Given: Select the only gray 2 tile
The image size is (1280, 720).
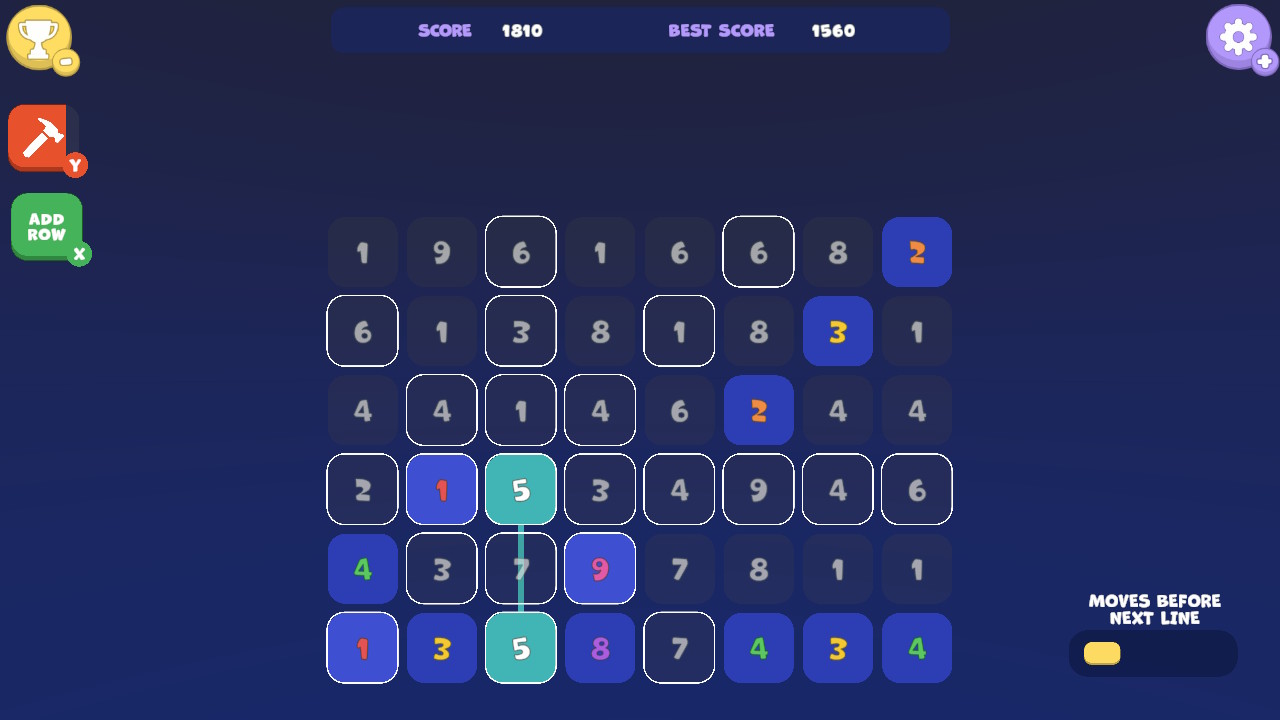Looking at the screenshot, I should click(363, 490).
